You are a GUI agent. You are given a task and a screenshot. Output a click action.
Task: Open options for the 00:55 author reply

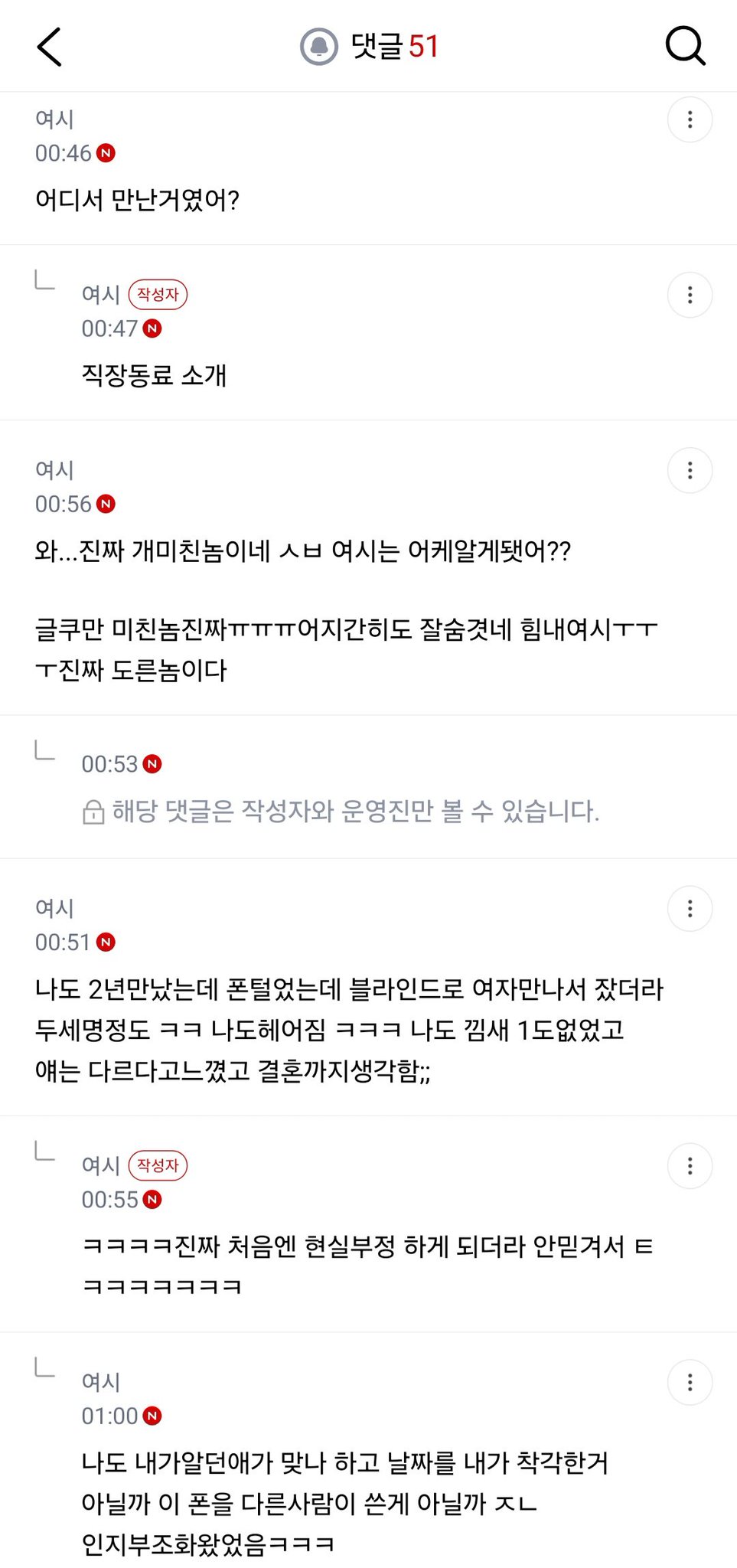690,1166
